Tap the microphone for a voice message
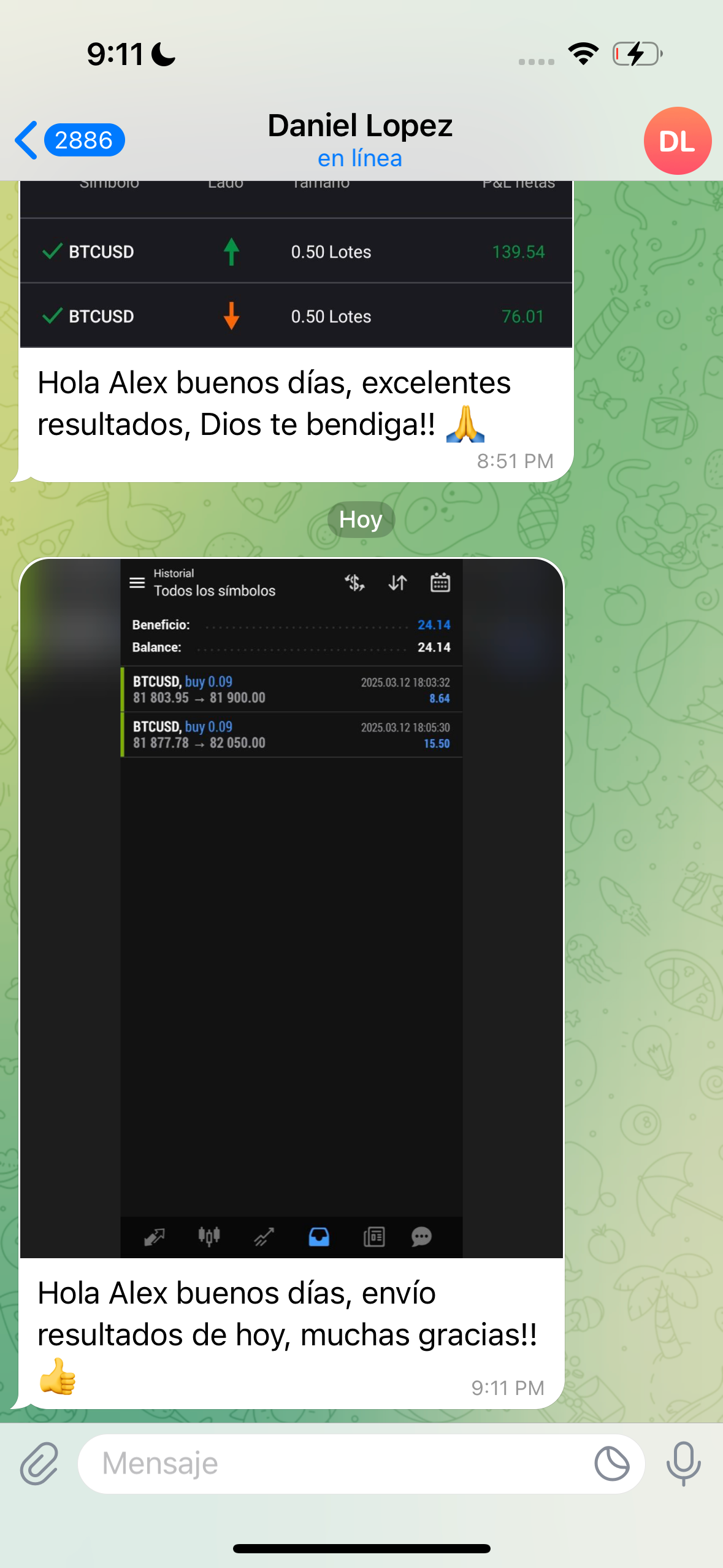This screenshot has width=723, height=1568. [683, 1463]
